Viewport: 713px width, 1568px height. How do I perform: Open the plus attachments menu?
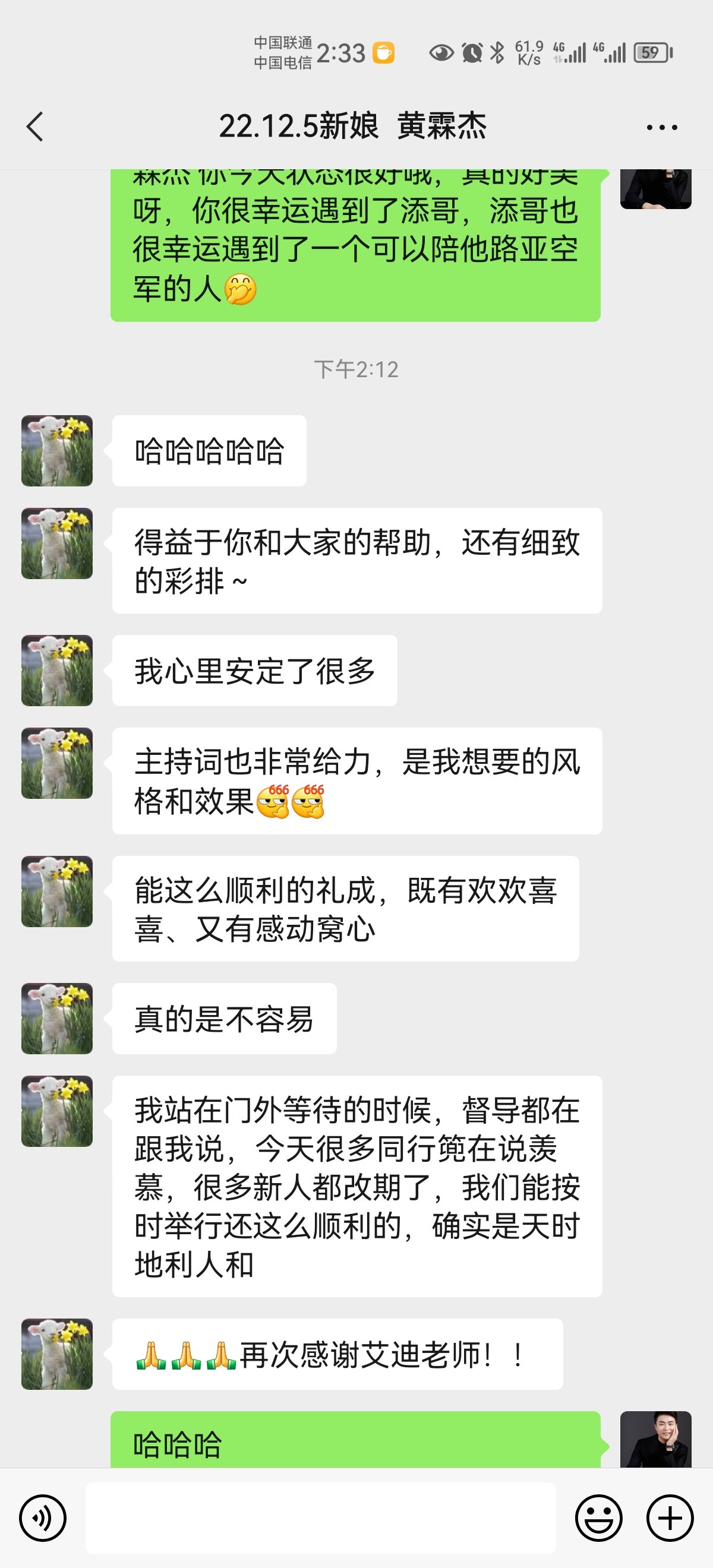670,1518
